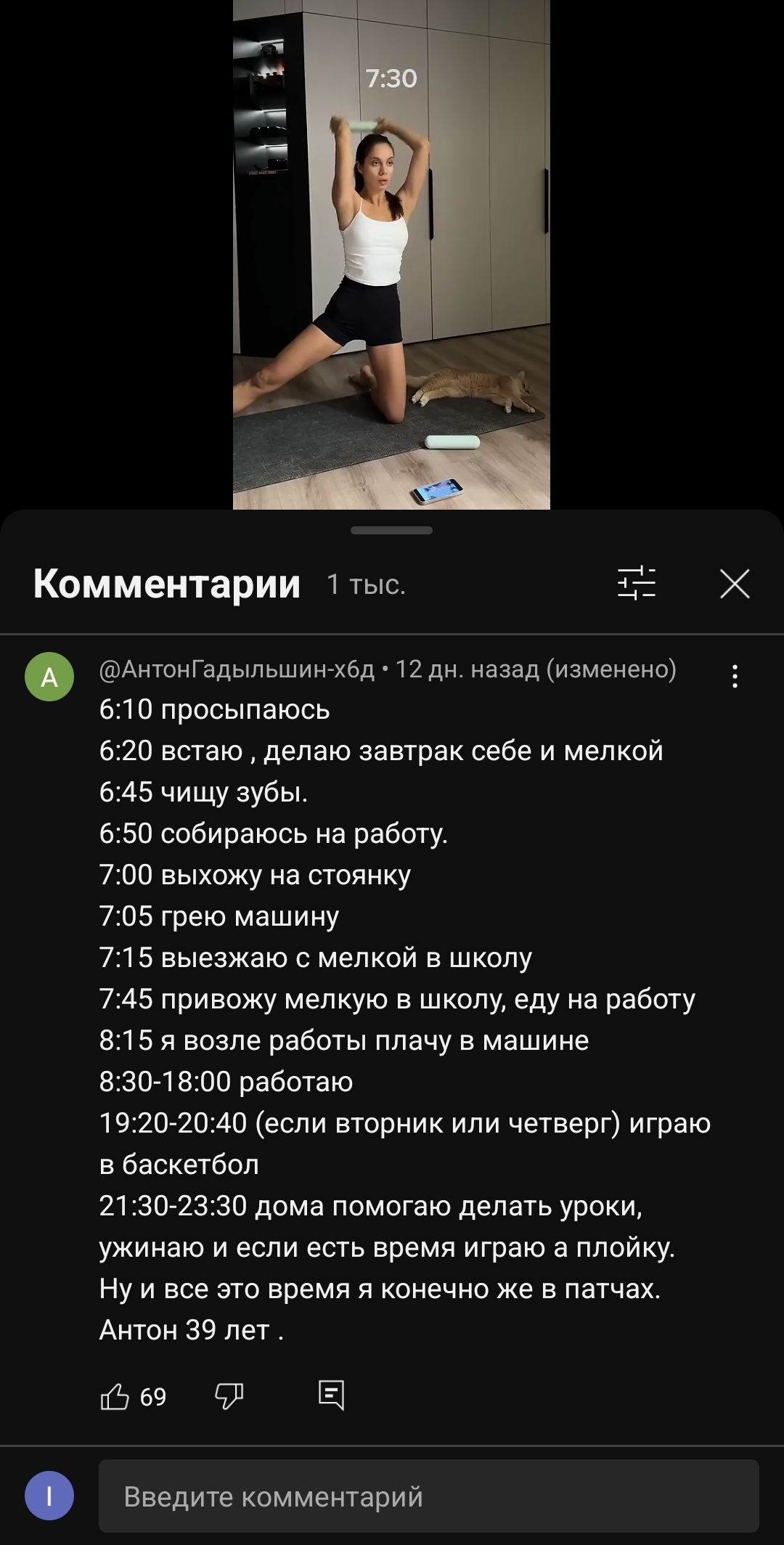Open the overflow menu on Anton's comment
Image resolution: width=784 pixels, height=1545 pixels.
[735, 676]
